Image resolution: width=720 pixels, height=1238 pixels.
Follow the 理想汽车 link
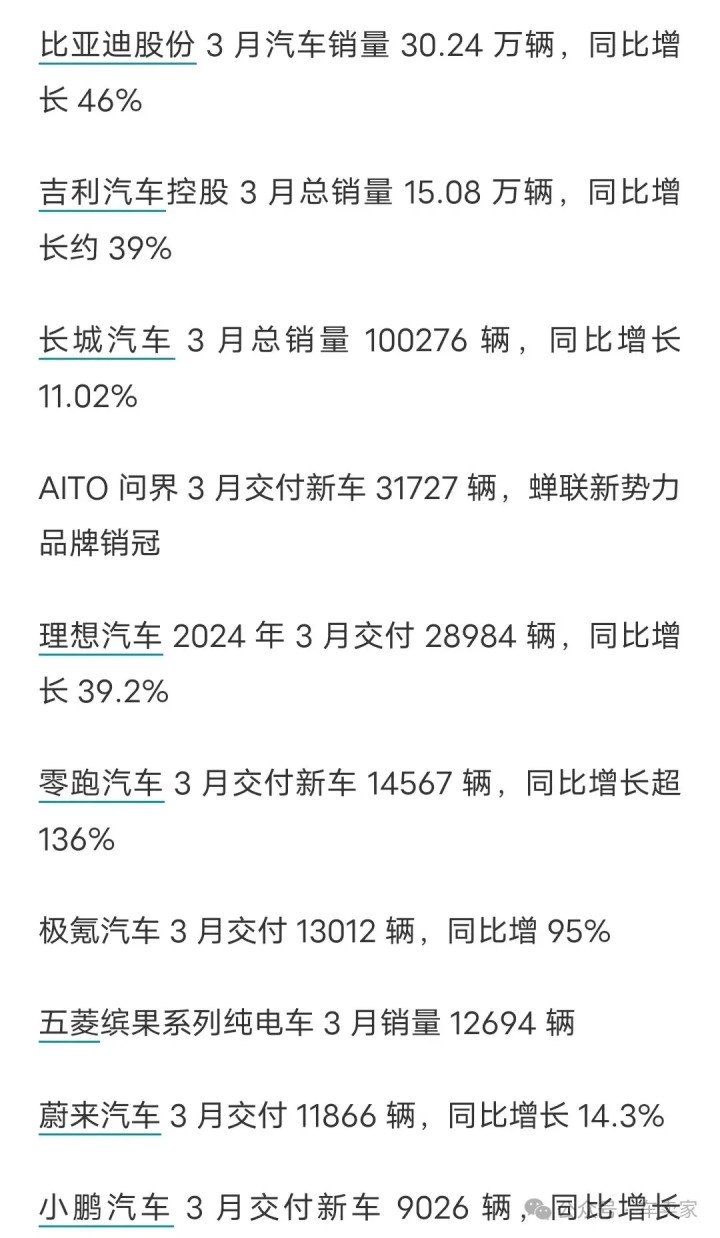[101, 636]
